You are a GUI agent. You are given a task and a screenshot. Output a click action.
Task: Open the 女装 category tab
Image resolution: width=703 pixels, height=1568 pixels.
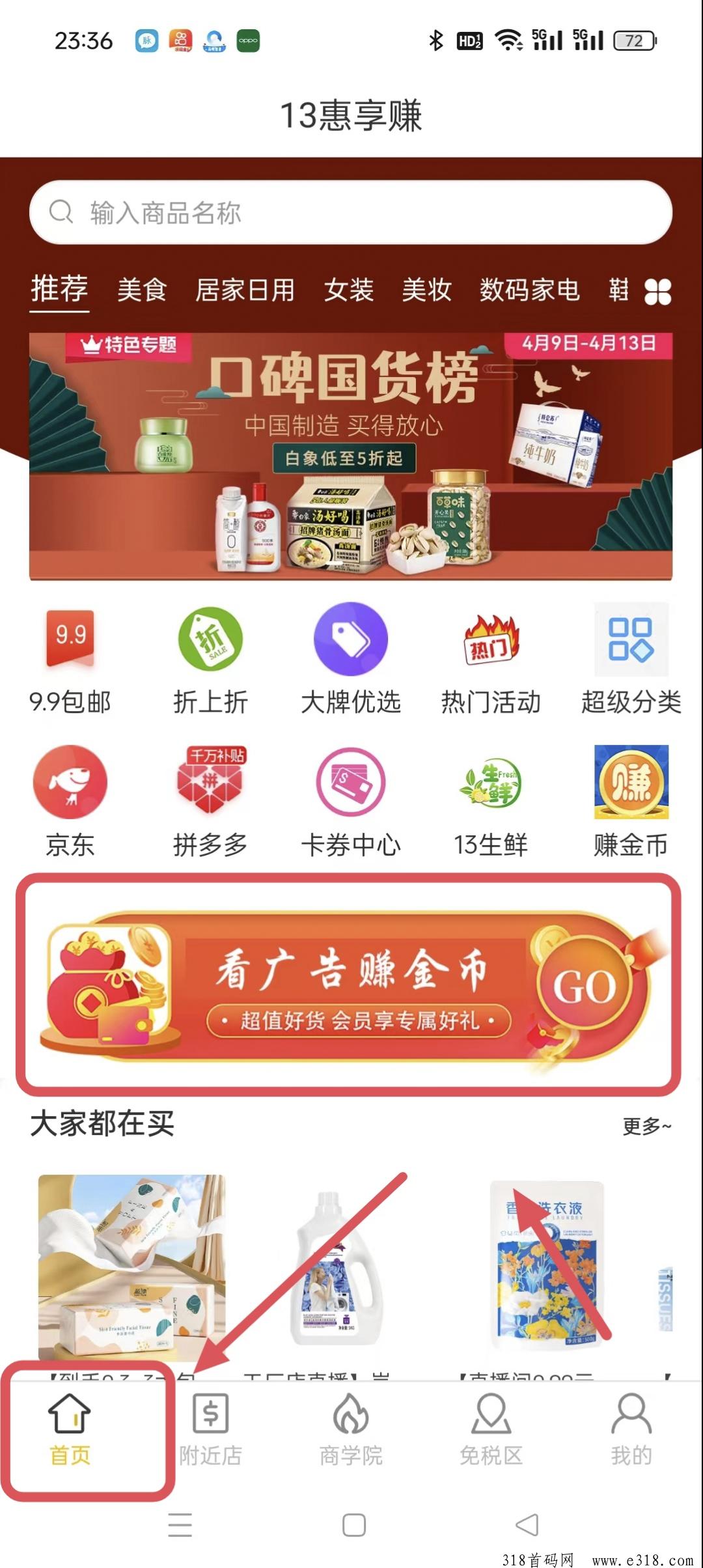[x=349, y=290]
